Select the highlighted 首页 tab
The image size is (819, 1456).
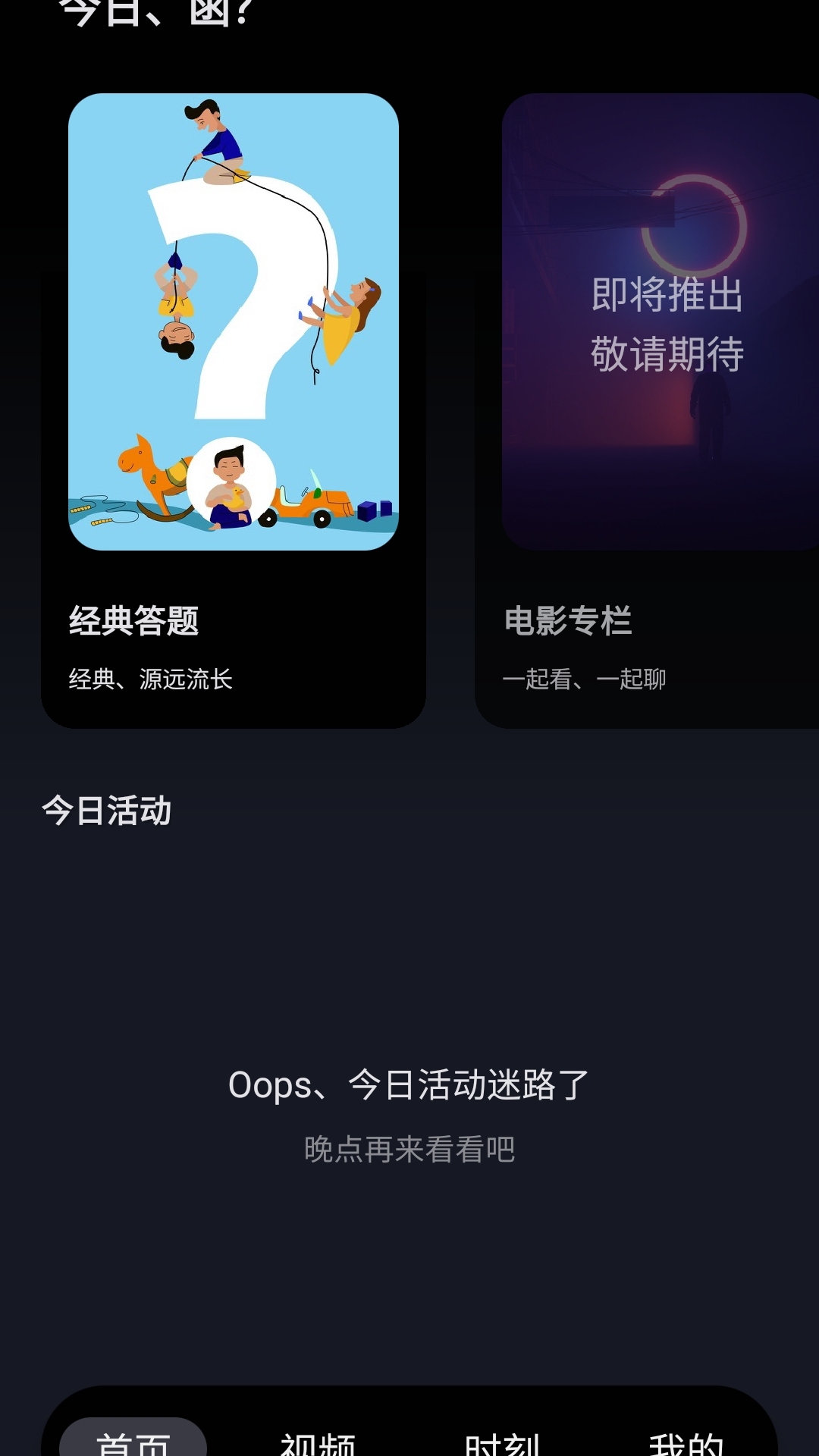pyautogui.click(x=135, y=1441)
